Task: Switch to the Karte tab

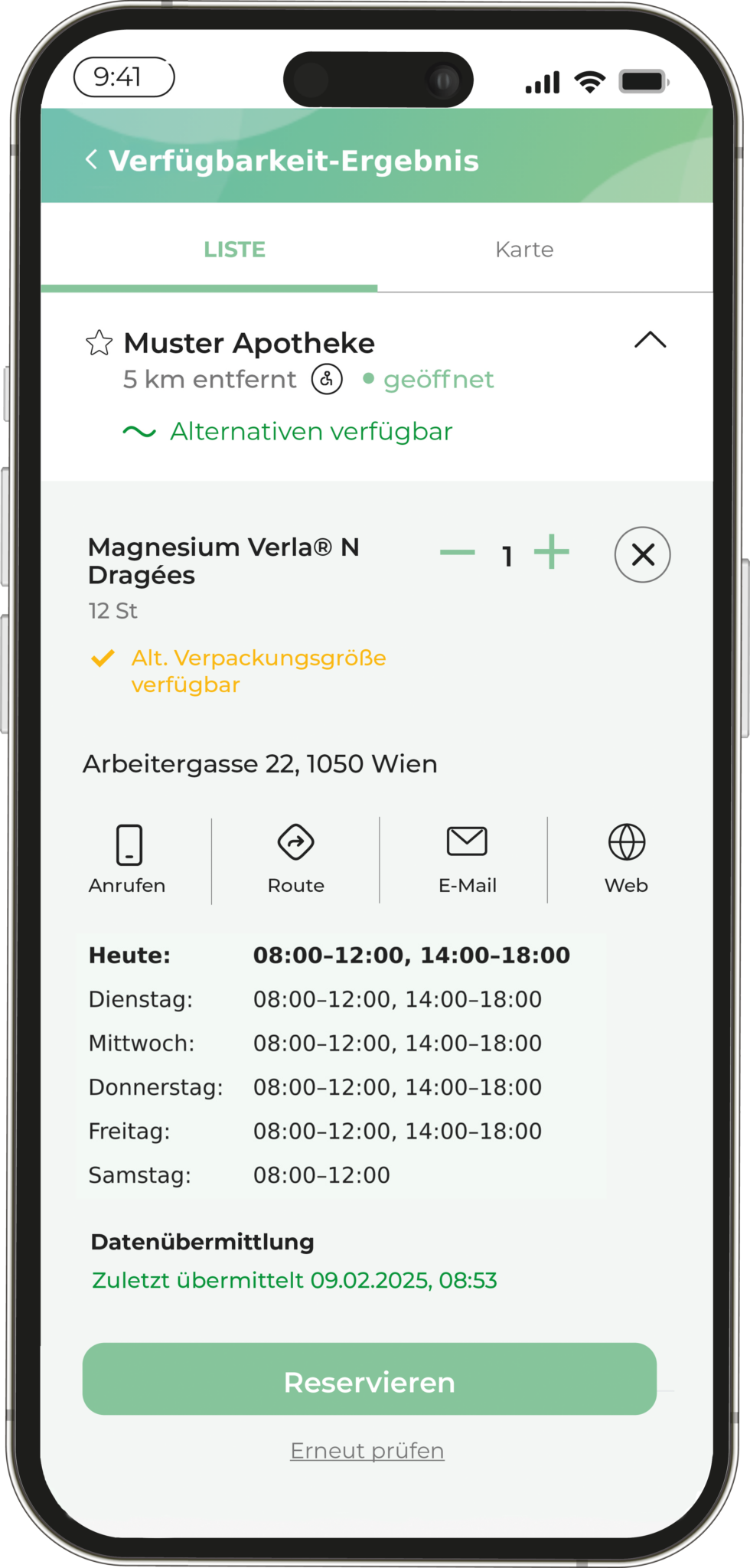Action: (x=524, y=249)
